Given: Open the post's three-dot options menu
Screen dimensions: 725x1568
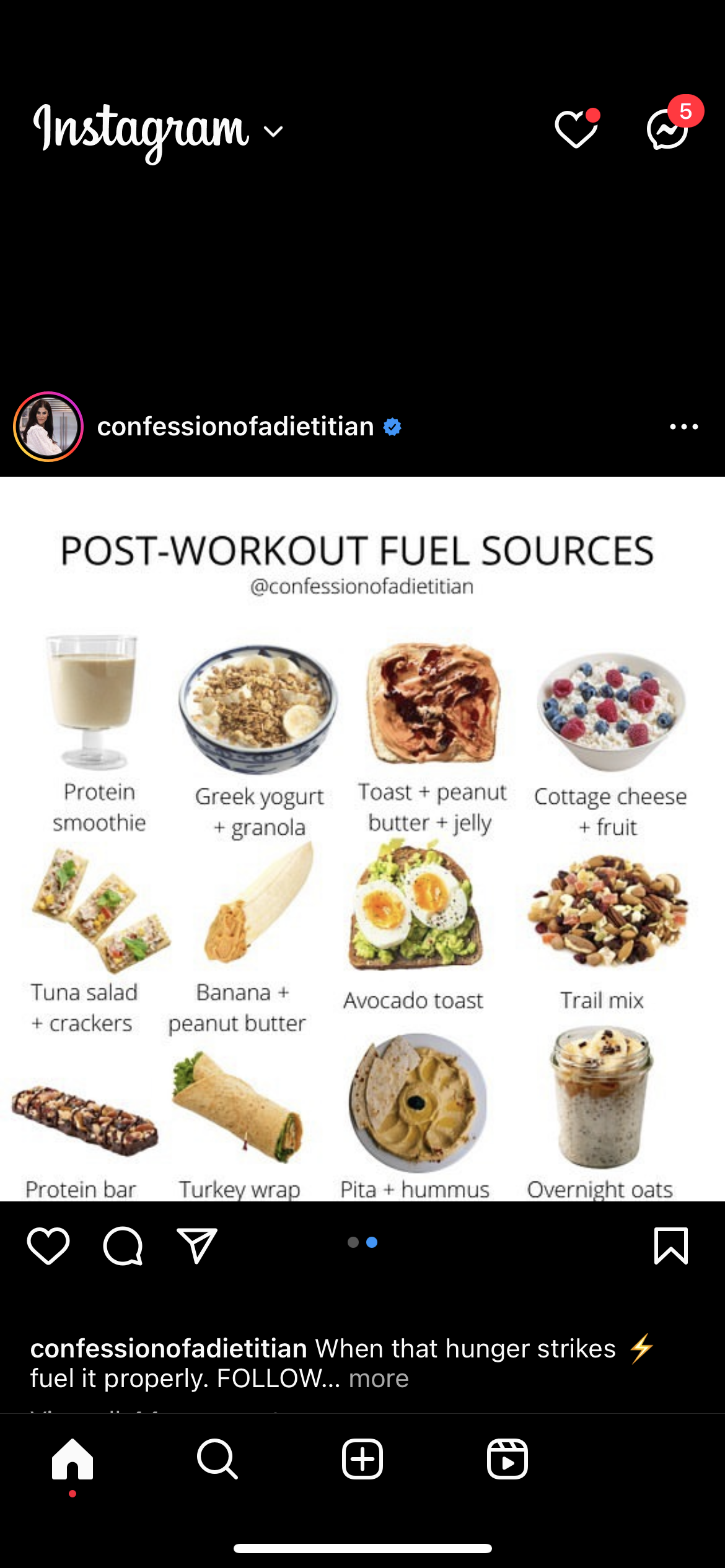Looking at the screenshot, I should click(683, 427).
